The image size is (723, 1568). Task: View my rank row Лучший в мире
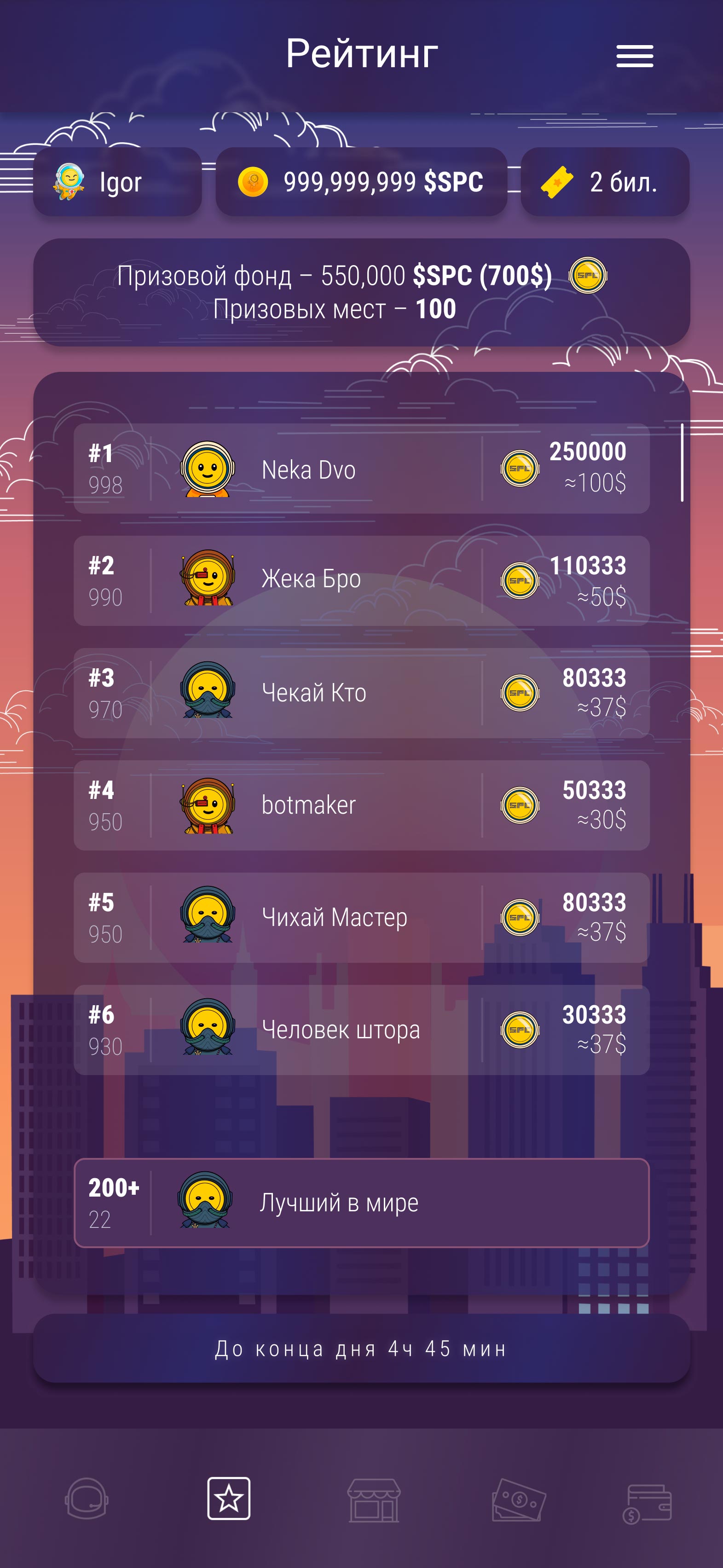[x=362, y=1203]
